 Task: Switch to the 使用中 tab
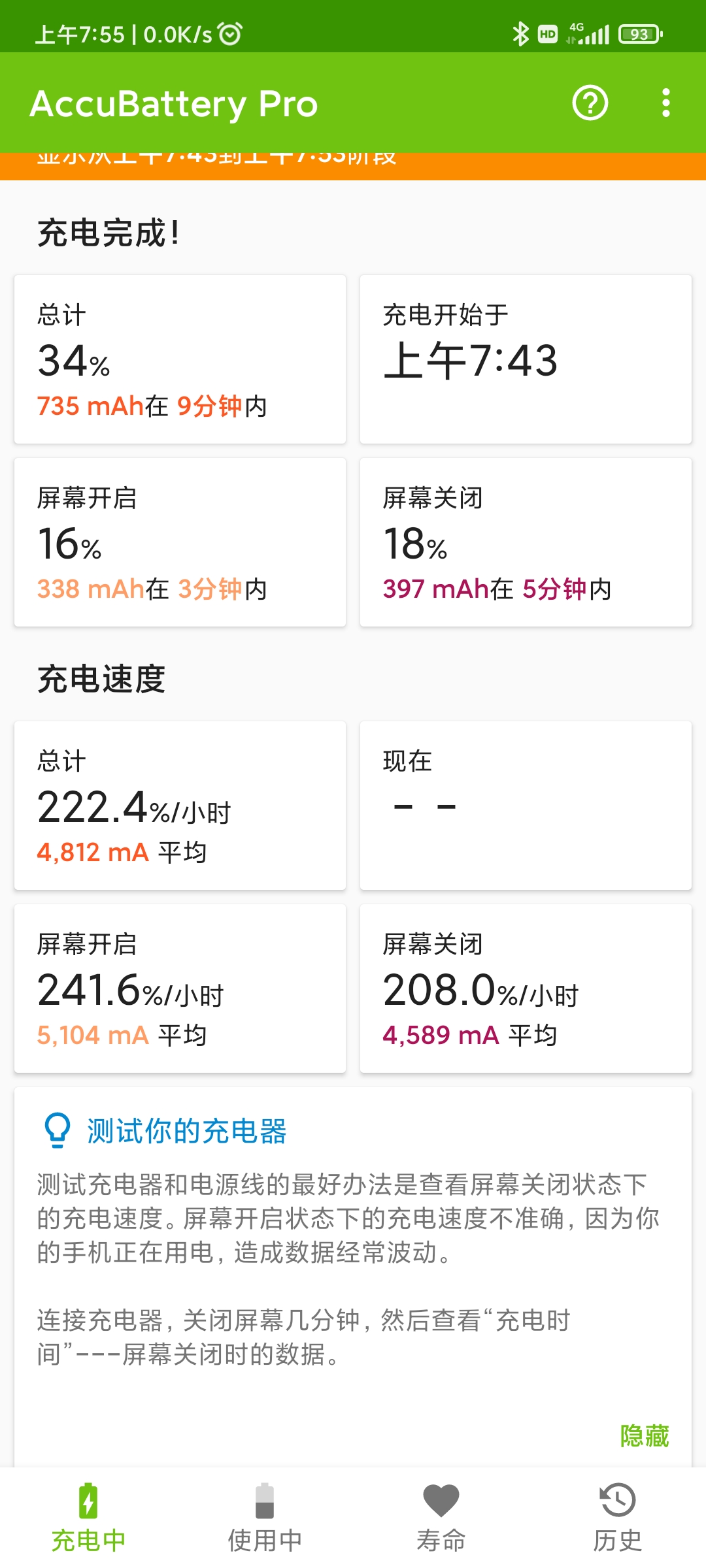(265, 1518)
